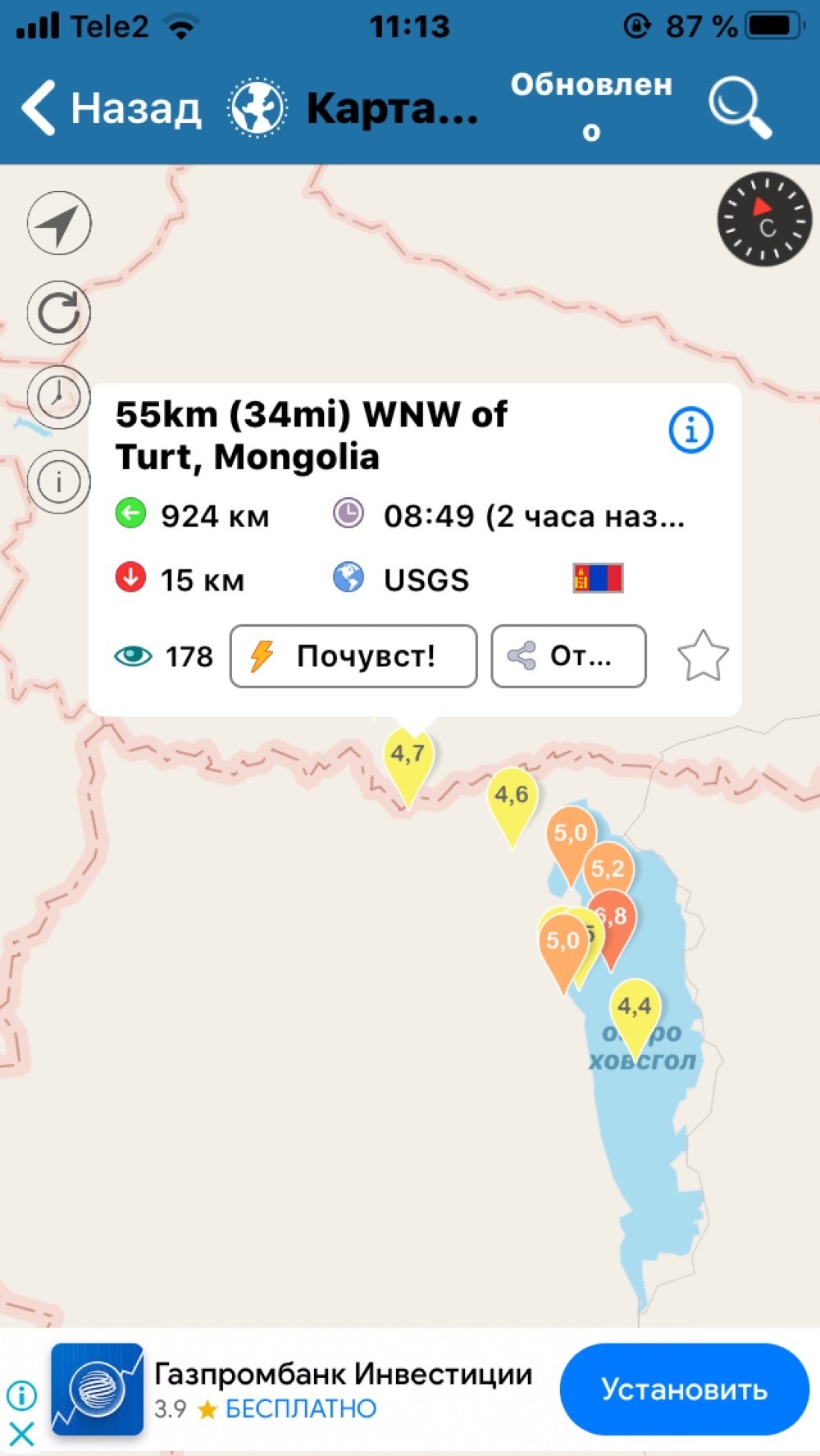
Task: Open the ad info icon
Action: 22,1394
